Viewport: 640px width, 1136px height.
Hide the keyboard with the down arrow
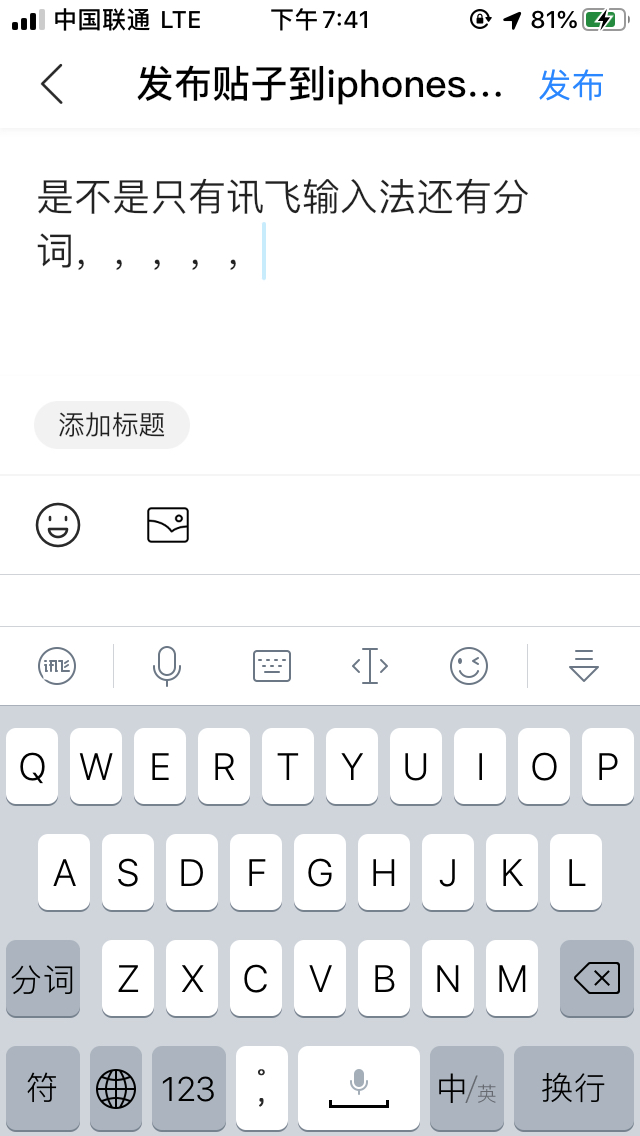click(x=583, y=666)
